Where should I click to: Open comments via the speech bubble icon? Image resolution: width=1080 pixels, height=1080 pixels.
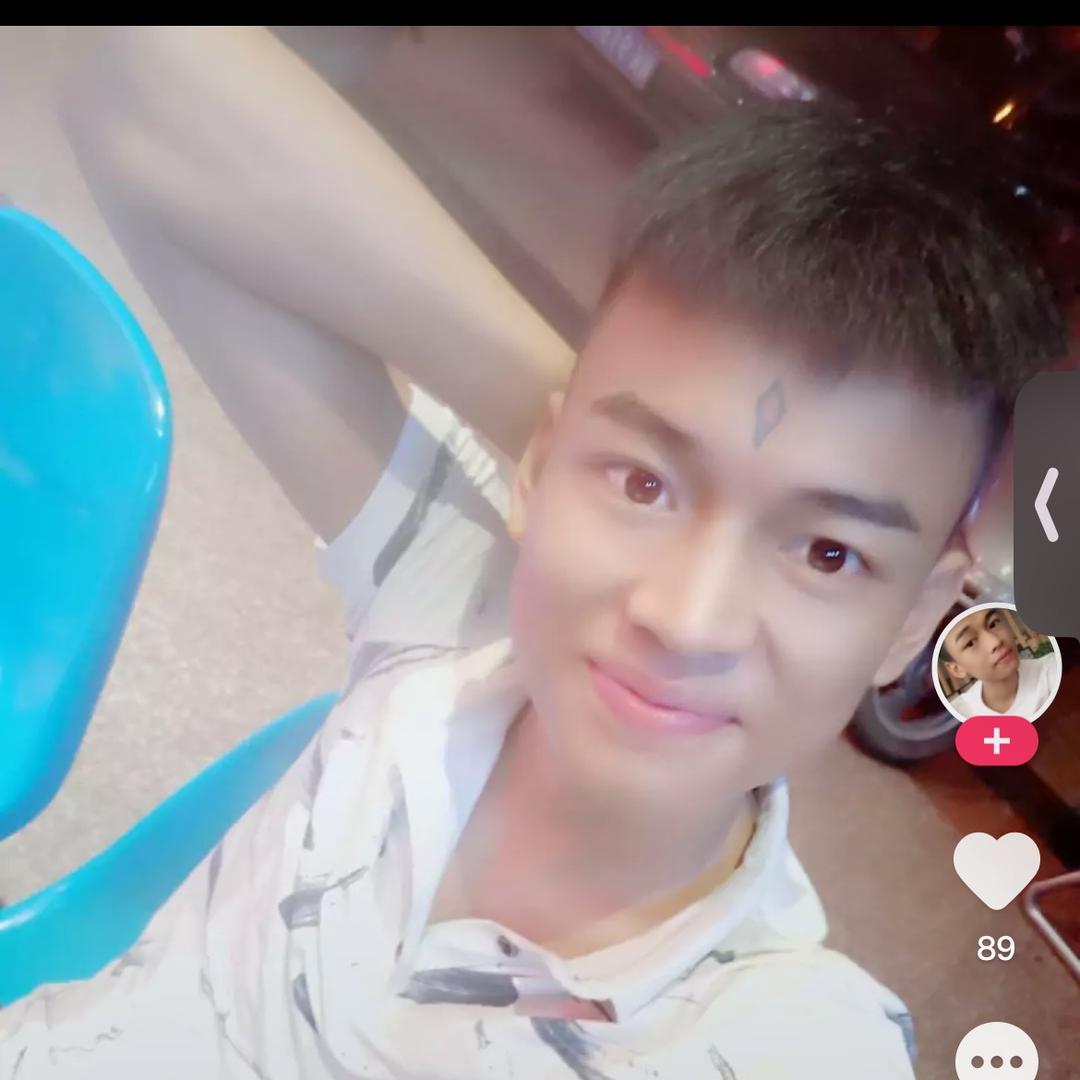[x=996, y=1055]
